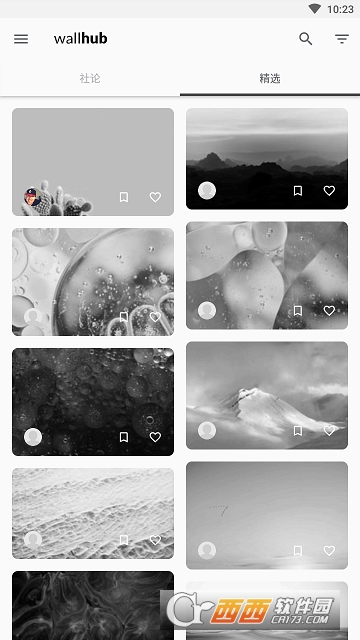View uploader avatar on cactus wallpaper

(x=33, y=197)
